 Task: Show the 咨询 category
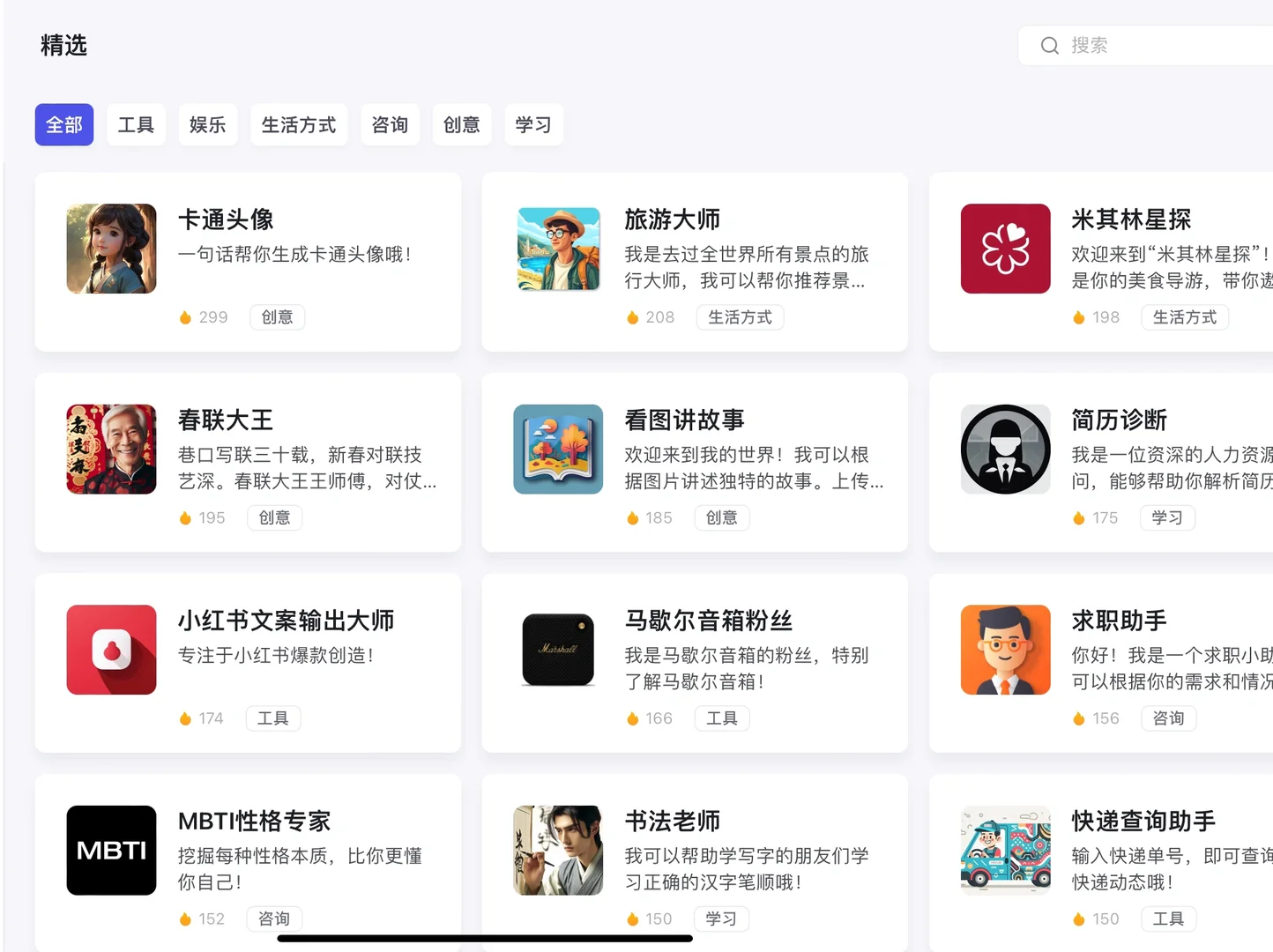pos(390,124)
